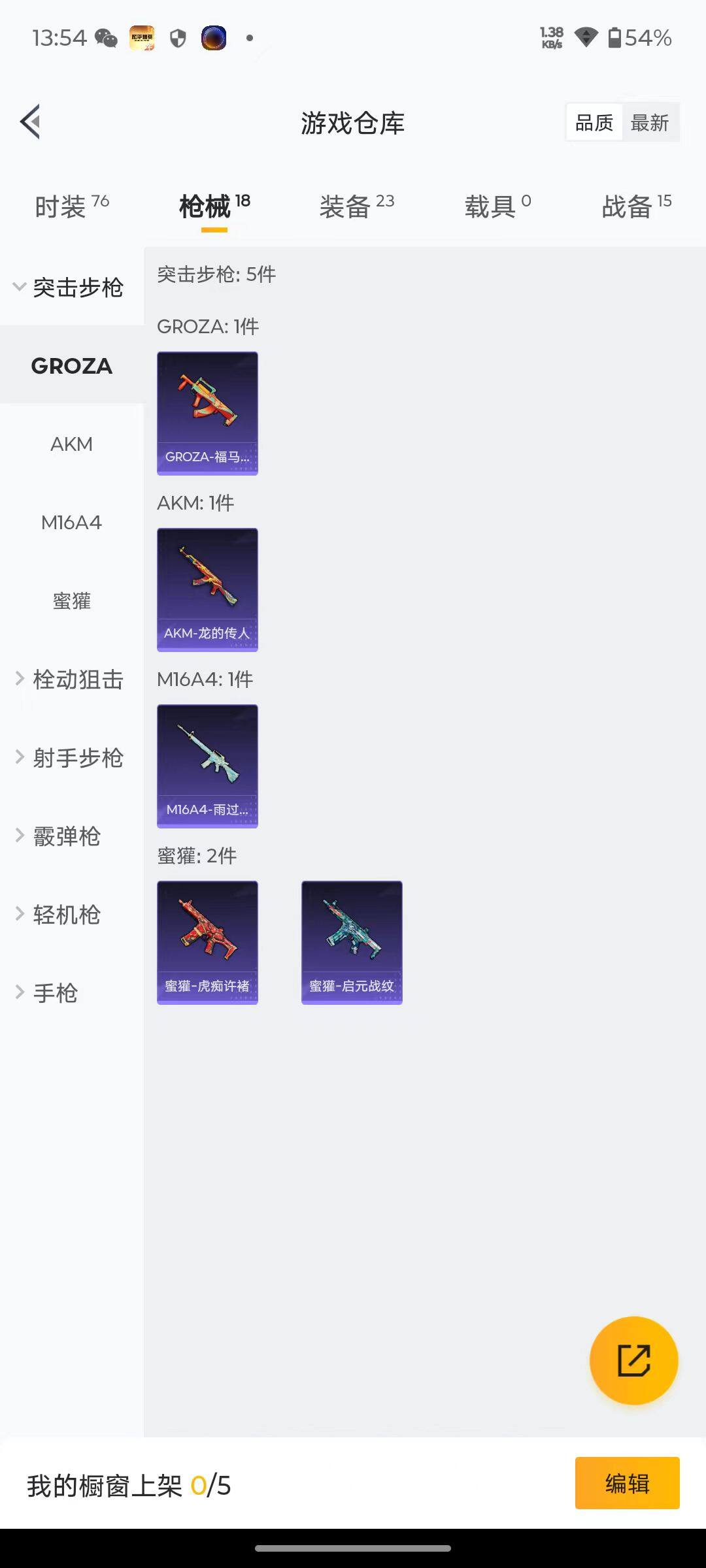Open the 蜜獾-启元战纹 skin card

[351, 941]
